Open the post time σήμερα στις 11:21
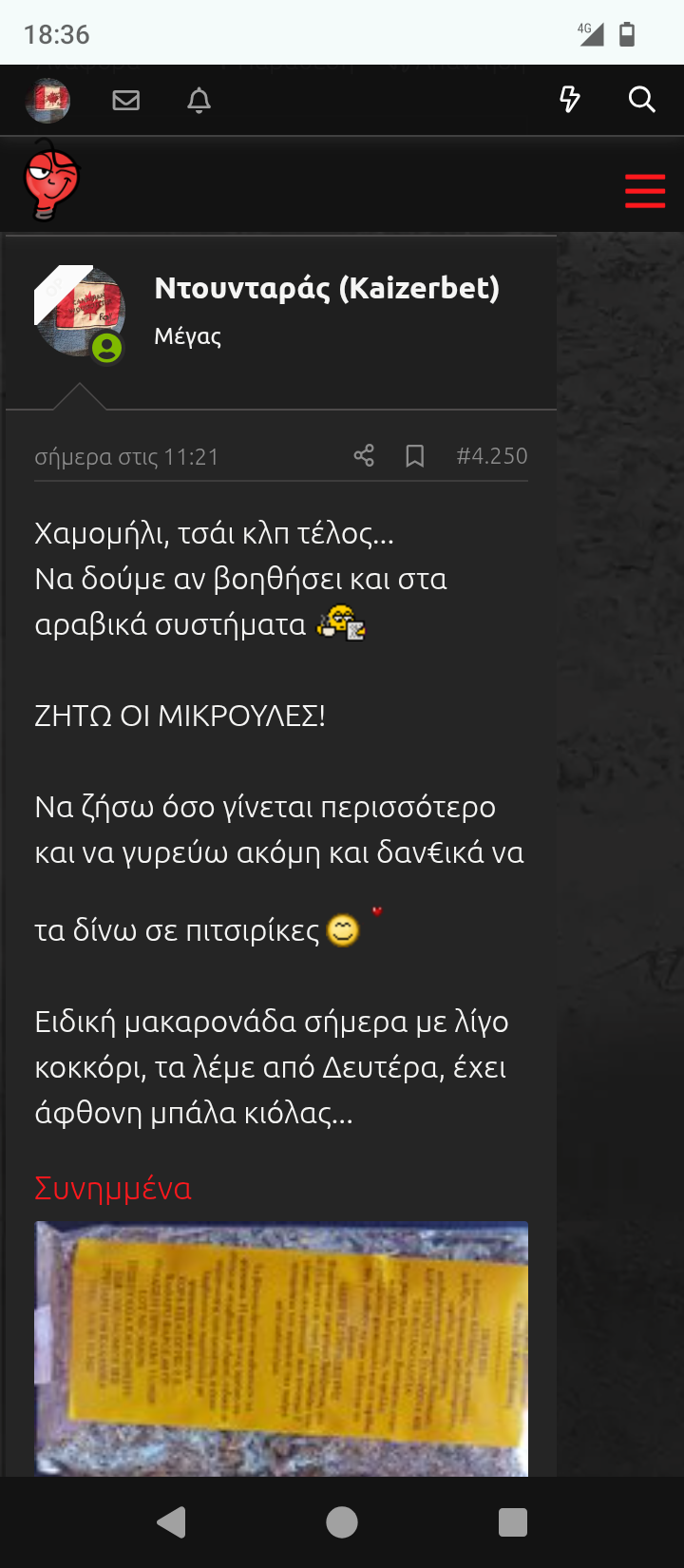684x1568 pixels. click(x=126, y=457)
